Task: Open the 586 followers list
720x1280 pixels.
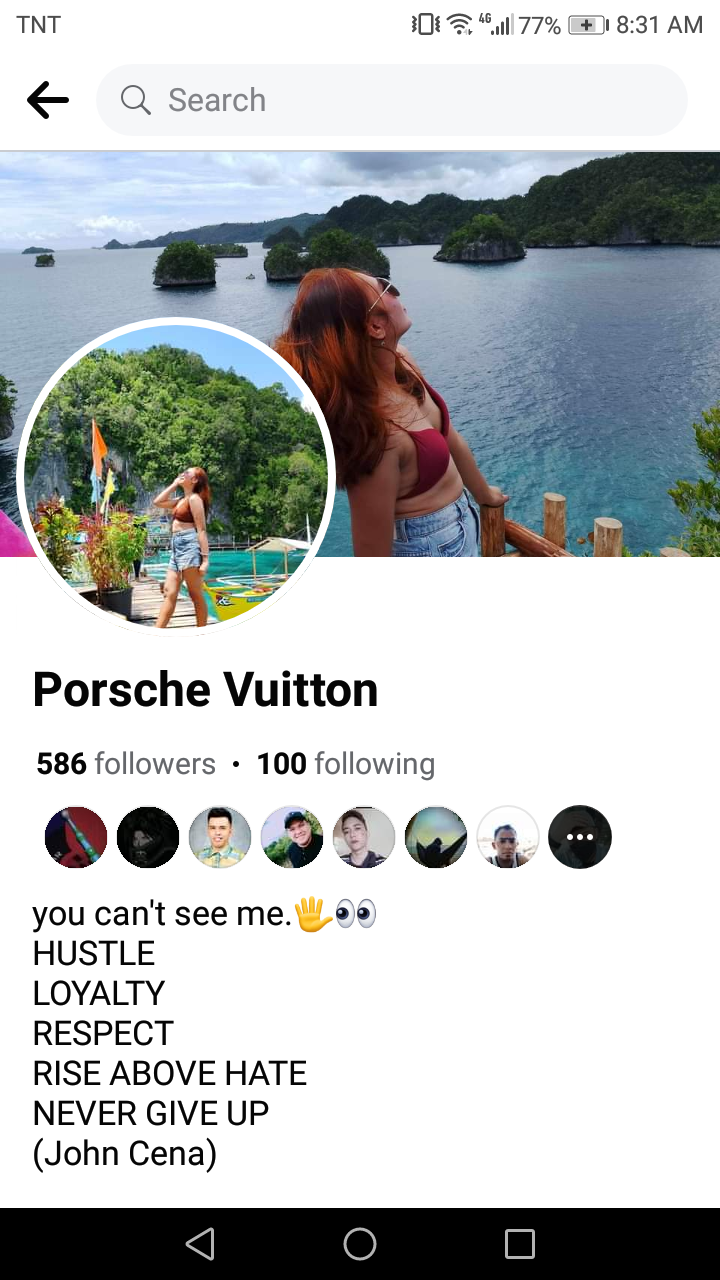Action: point(126,764)
